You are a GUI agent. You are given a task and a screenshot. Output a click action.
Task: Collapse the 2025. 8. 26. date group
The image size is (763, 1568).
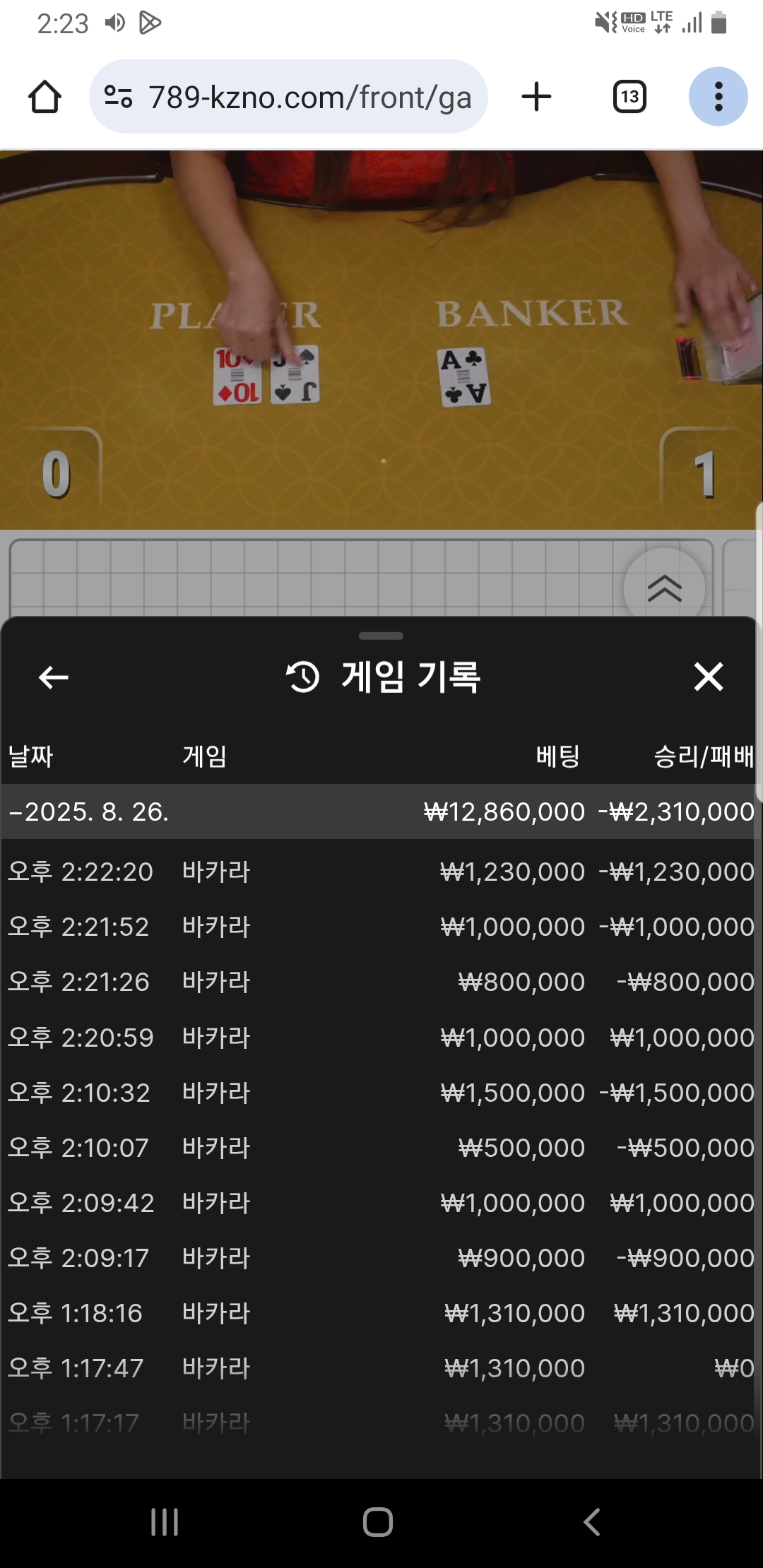click(x=88, y=812)
